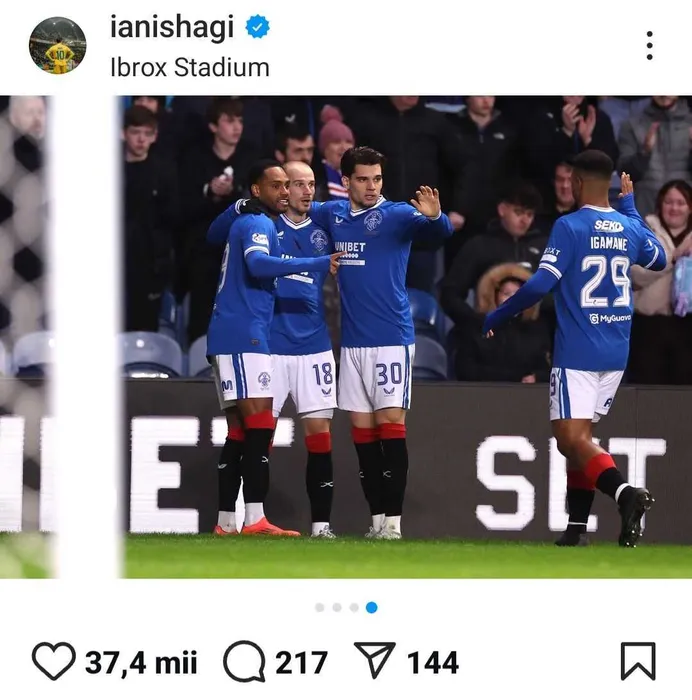
Task: Save this post with the bookmark
Action: (x=637, y=661)
